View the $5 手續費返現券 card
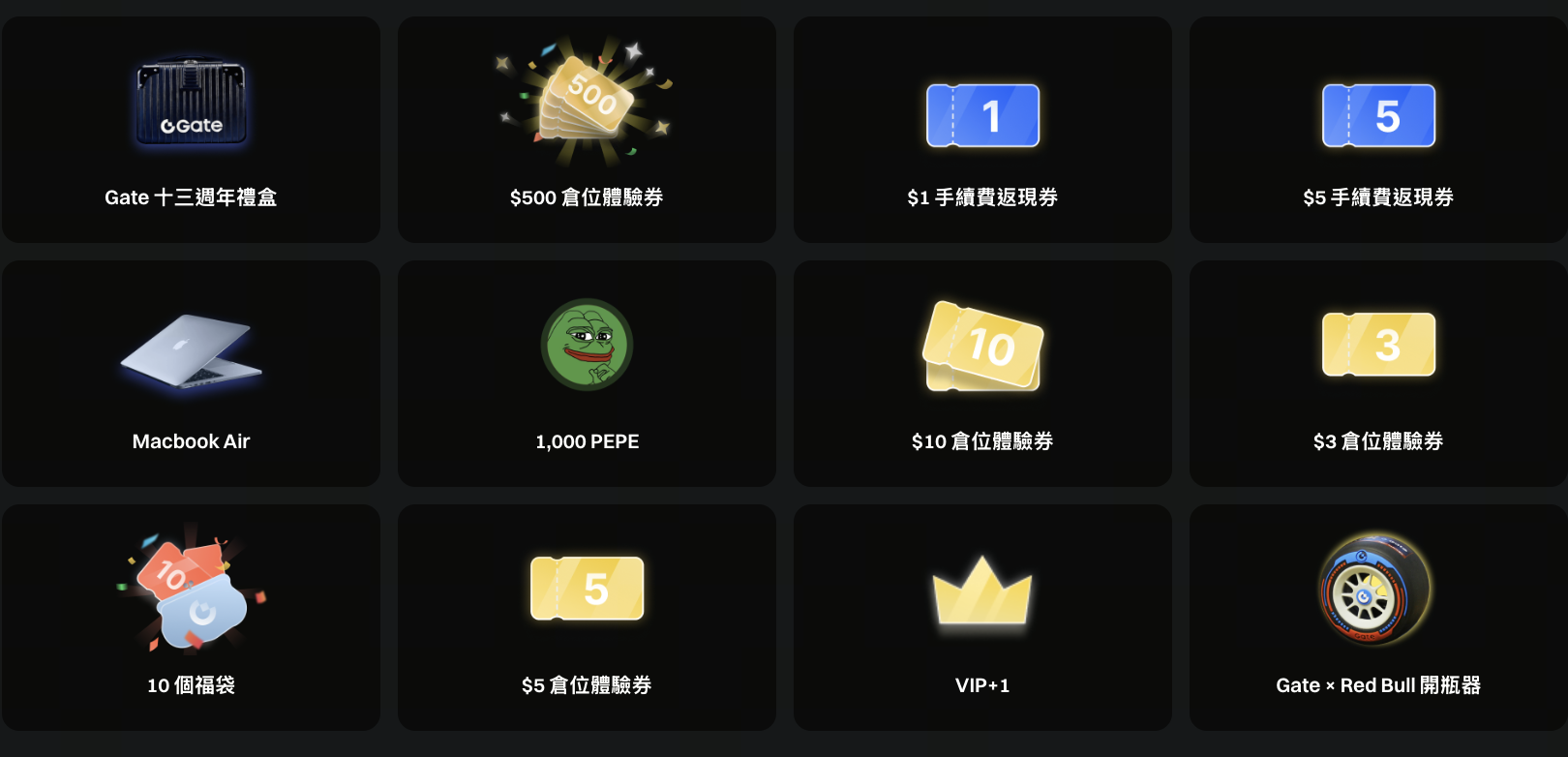 1378,130
